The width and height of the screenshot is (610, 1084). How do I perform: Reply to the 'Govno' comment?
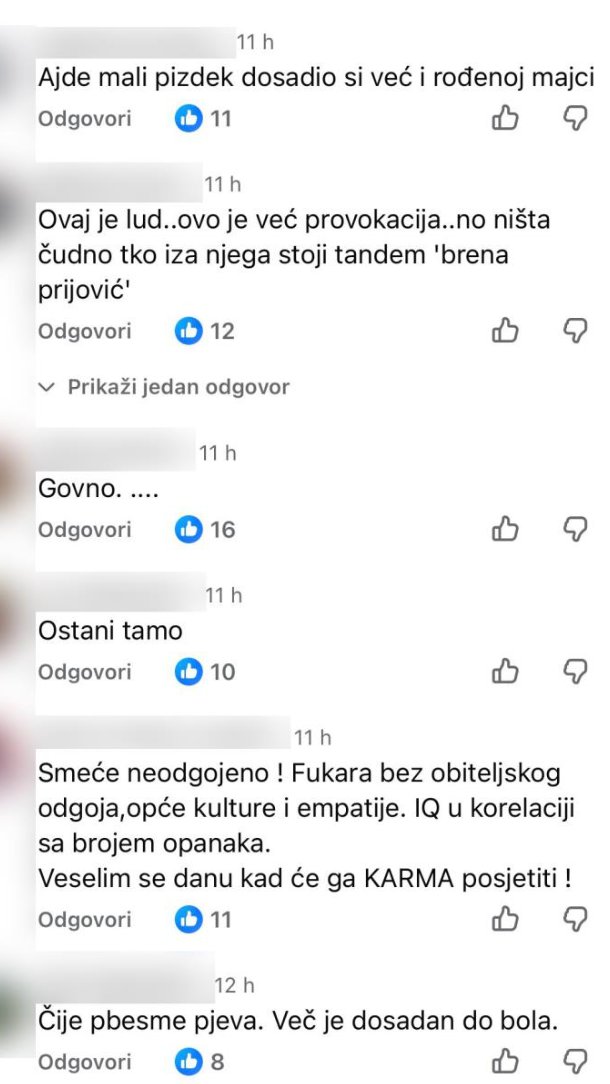pyautogui.click(x=84, y=530)
